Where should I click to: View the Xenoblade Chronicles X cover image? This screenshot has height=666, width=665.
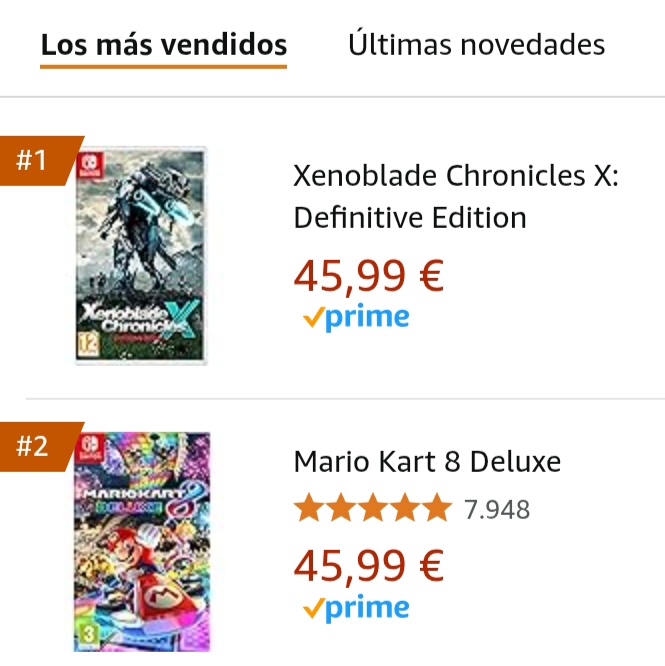(x=141, y=256)
